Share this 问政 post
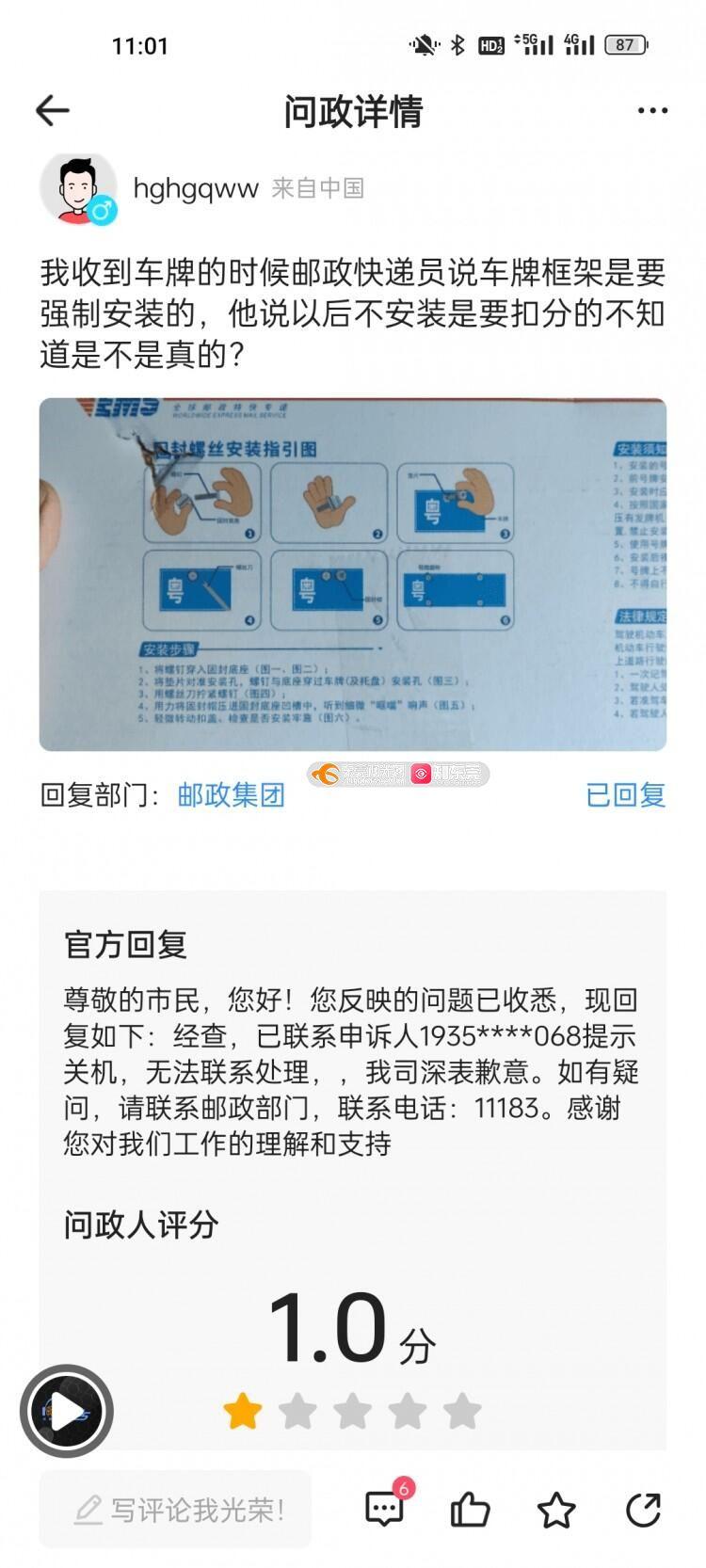 pos(643,1510)
